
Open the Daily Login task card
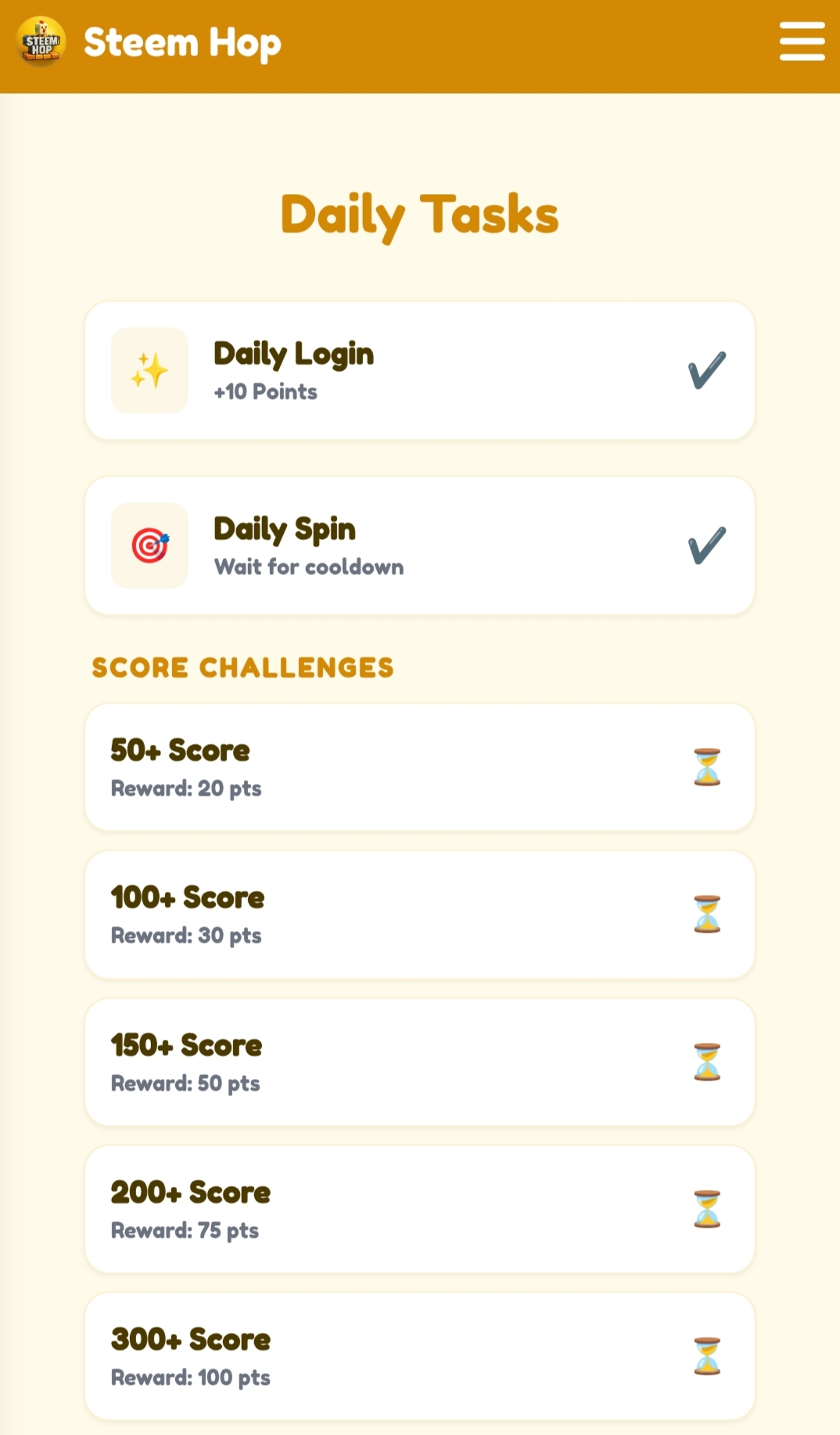point(420,371)
